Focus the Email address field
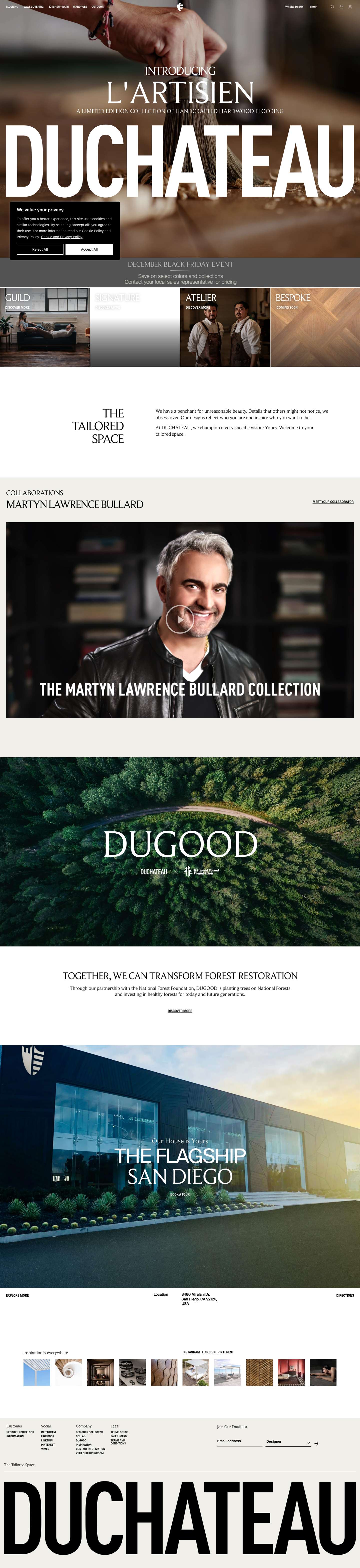 click(x=239, y=1441)
